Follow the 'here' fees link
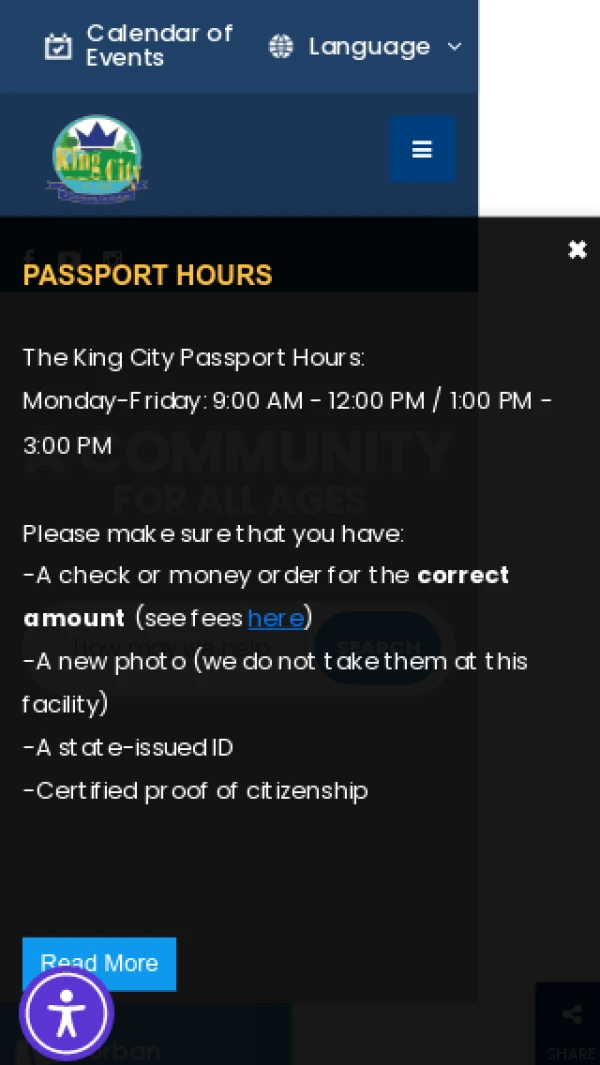This screenshot has width=600, height=1065. coord(275,618)
